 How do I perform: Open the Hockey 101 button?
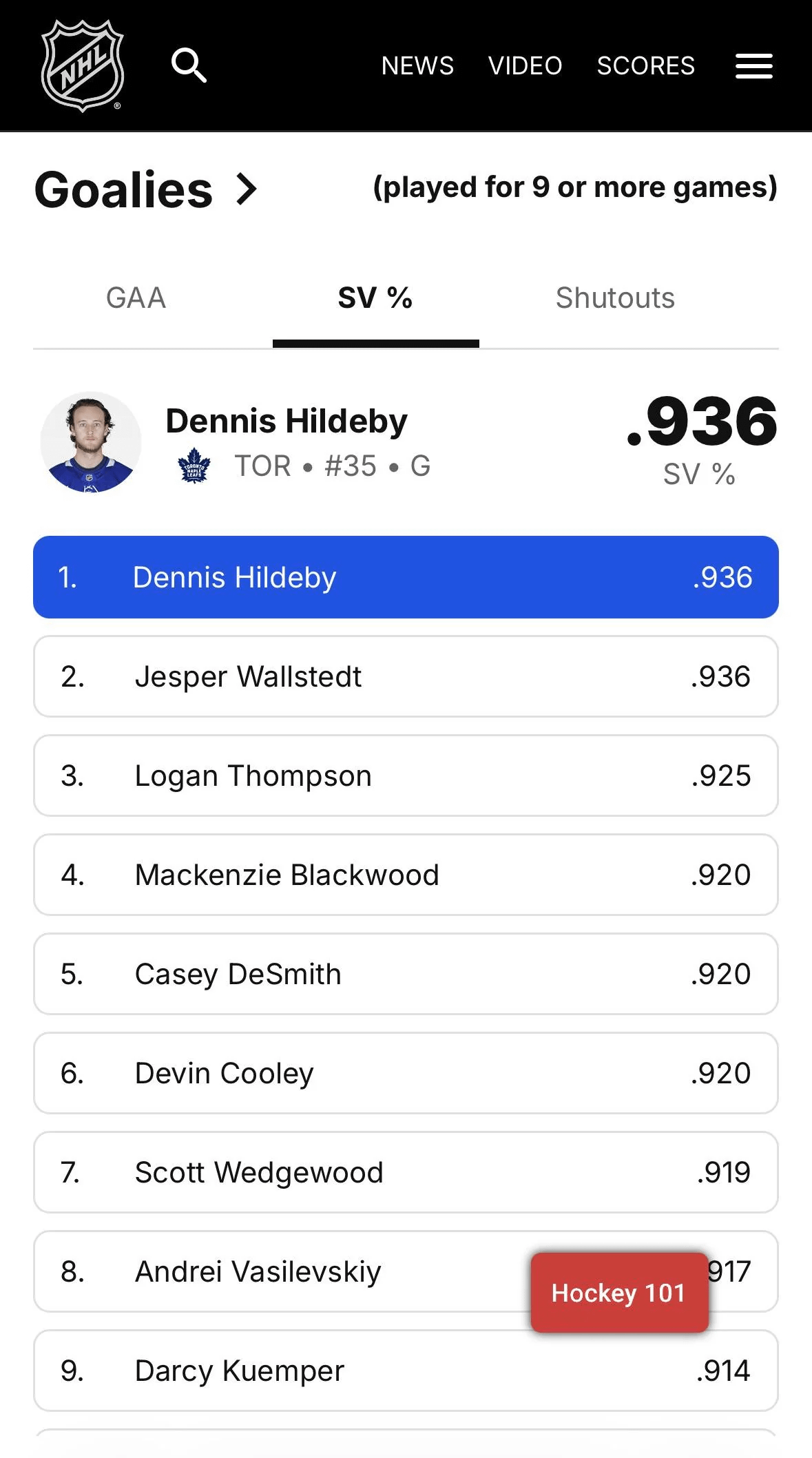click(618, 1293)
